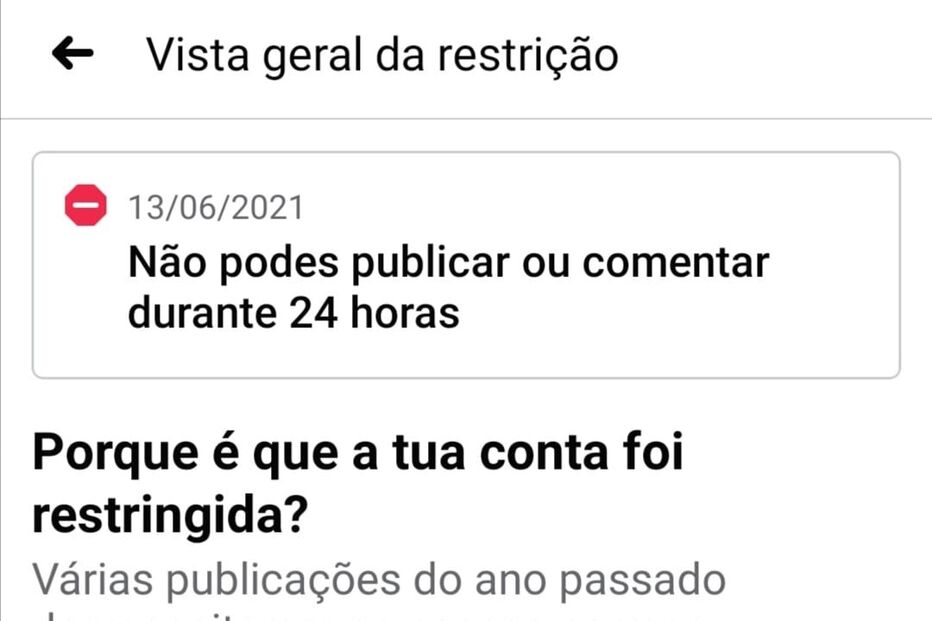Image resolution: width=932 pixels, height=621 pixels.
Task: Go back from Vista geral da restrição
Action: pos(73,56)
